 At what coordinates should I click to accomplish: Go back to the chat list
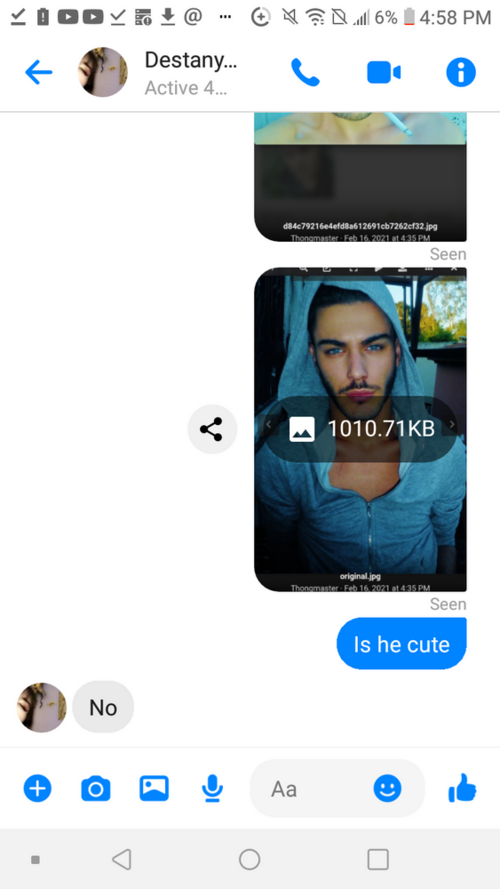pyautogui.click(x=39, y=73)
